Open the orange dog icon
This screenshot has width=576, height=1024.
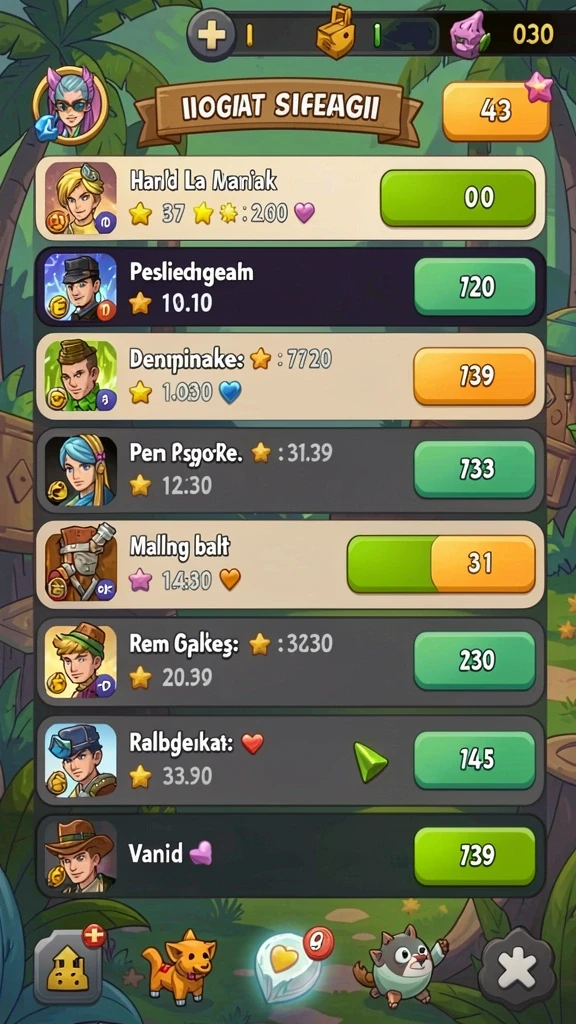[180, 964]
